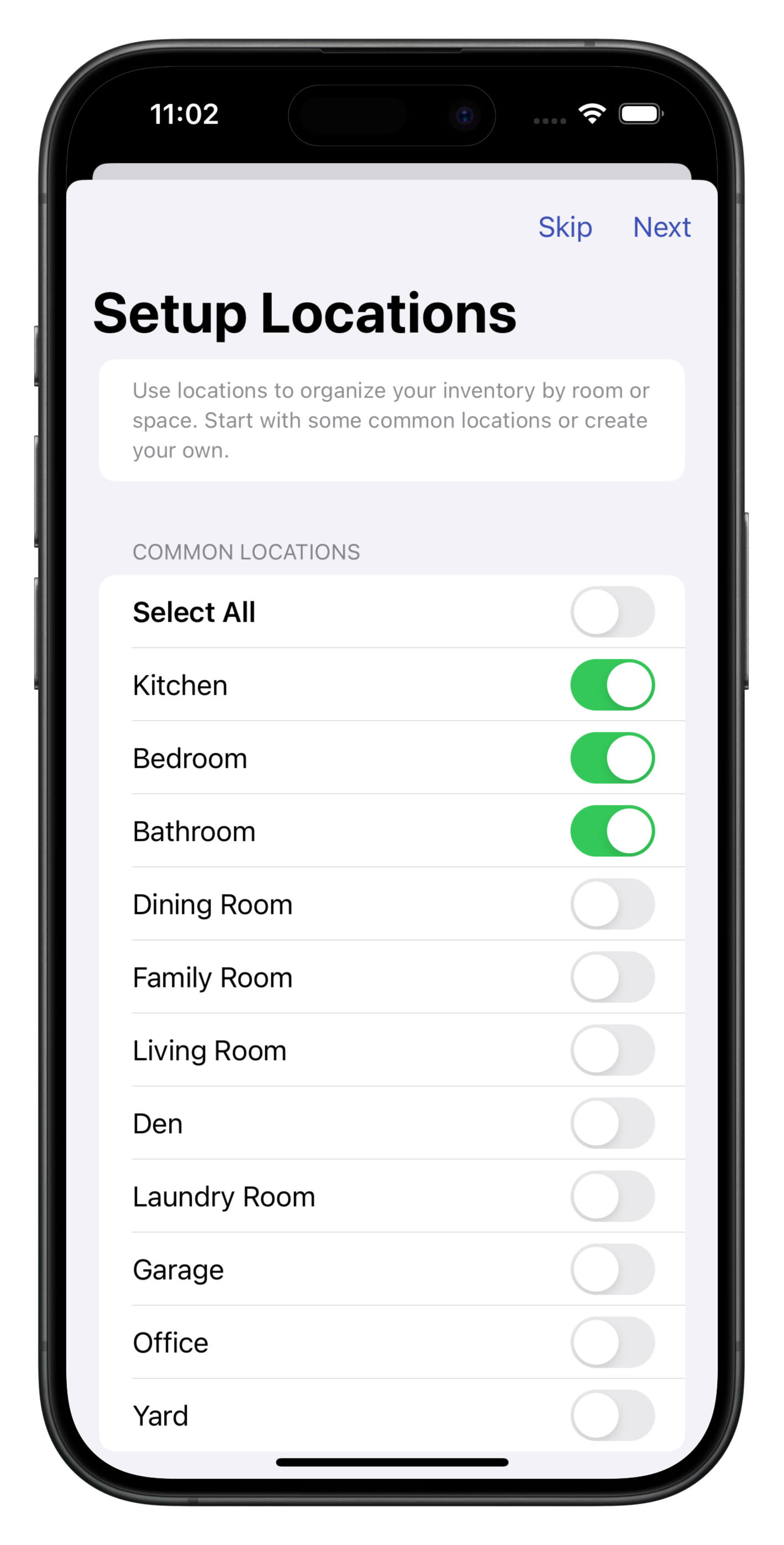This screenshot has width=784, height=1545.
Task: Disable the Bedroom toggle
Action: pyautogui.click(x=612, y=758)
